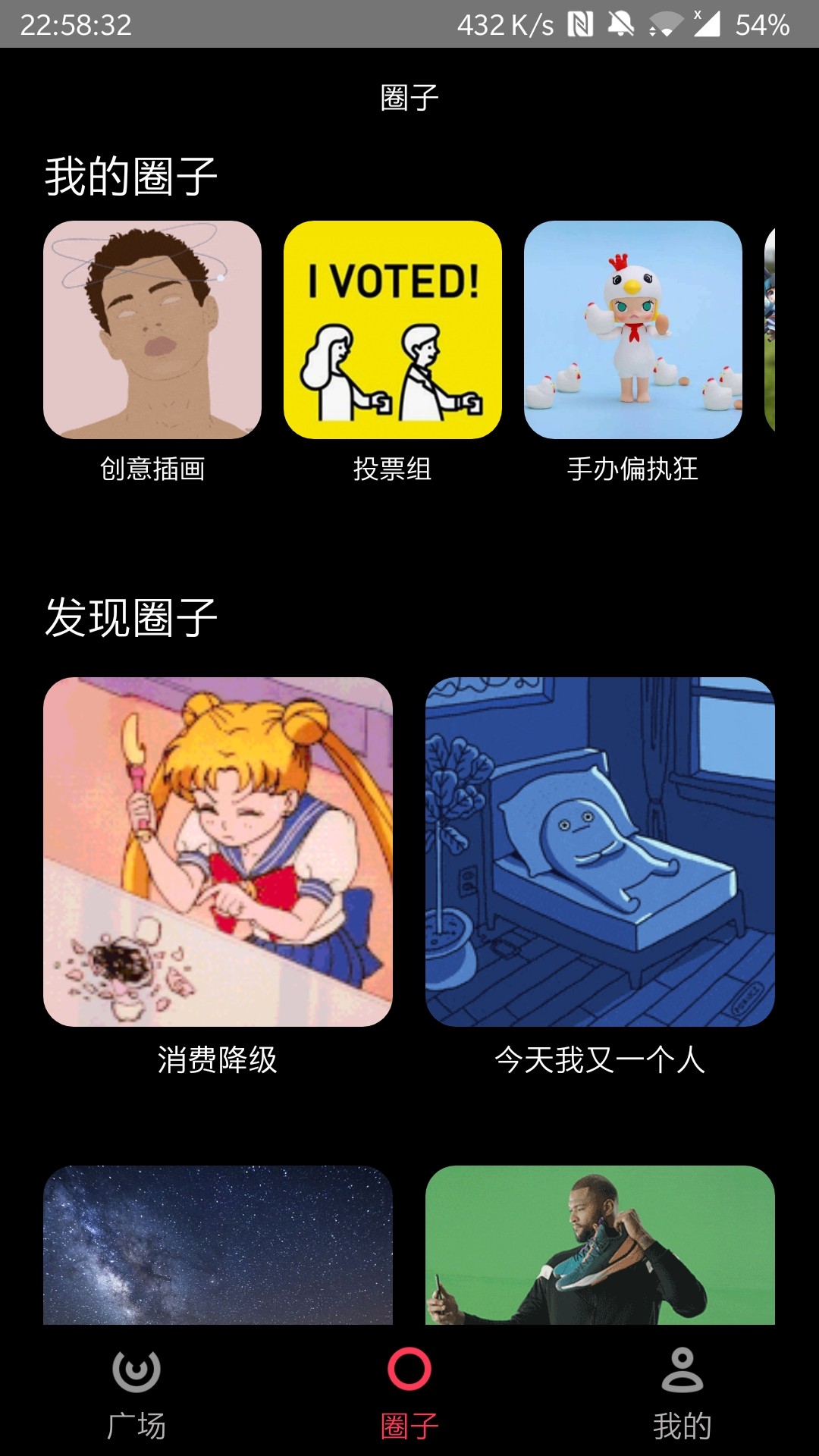The image size is (819, 1456).
Task: Tap the cellular signal icon in status bar
Action: 710,23
